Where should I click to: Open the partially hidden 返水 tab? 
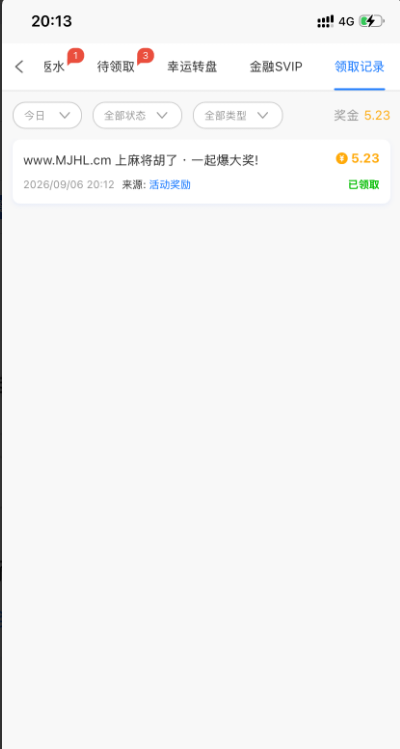coord(54,67)
